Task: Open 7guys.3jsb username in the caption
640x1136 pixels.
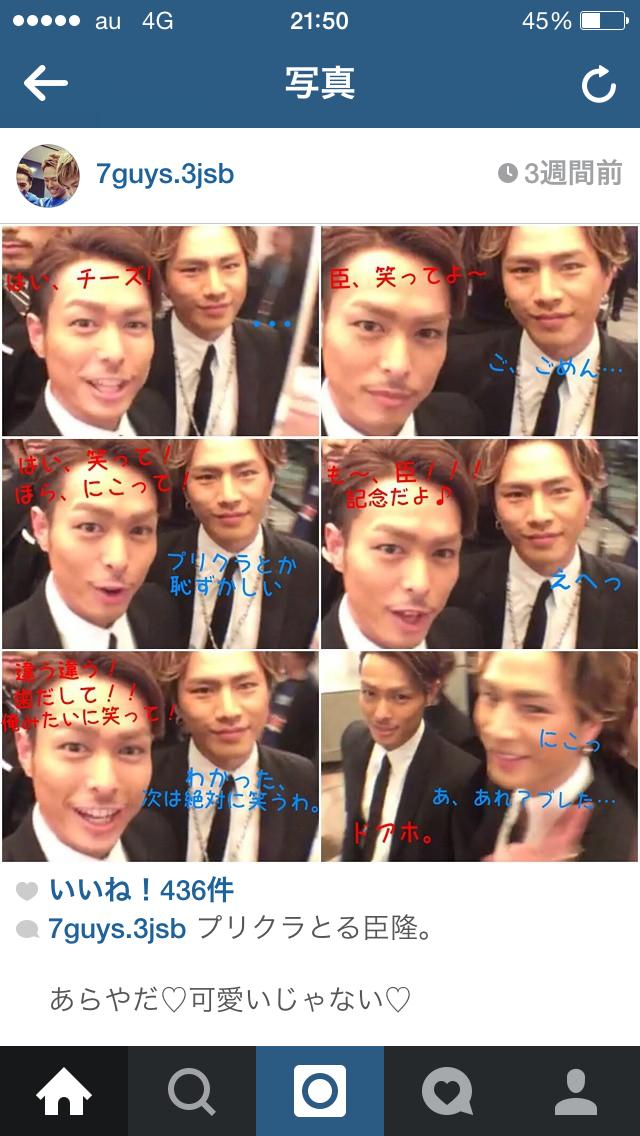Action: tap(118, 929)
